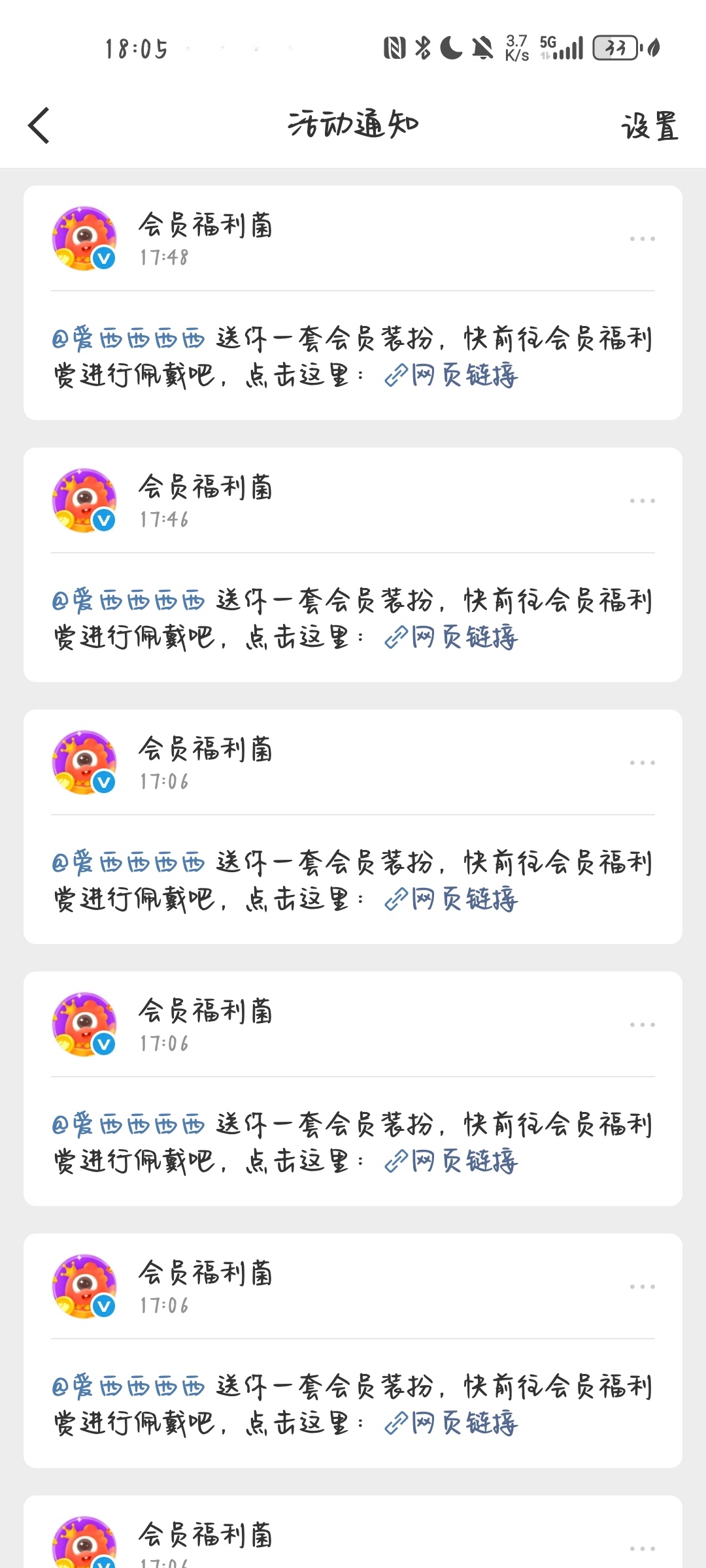Open the @爱西西西西 profile link in the first message
The image size is (706, 1568).
pos(131,335)
